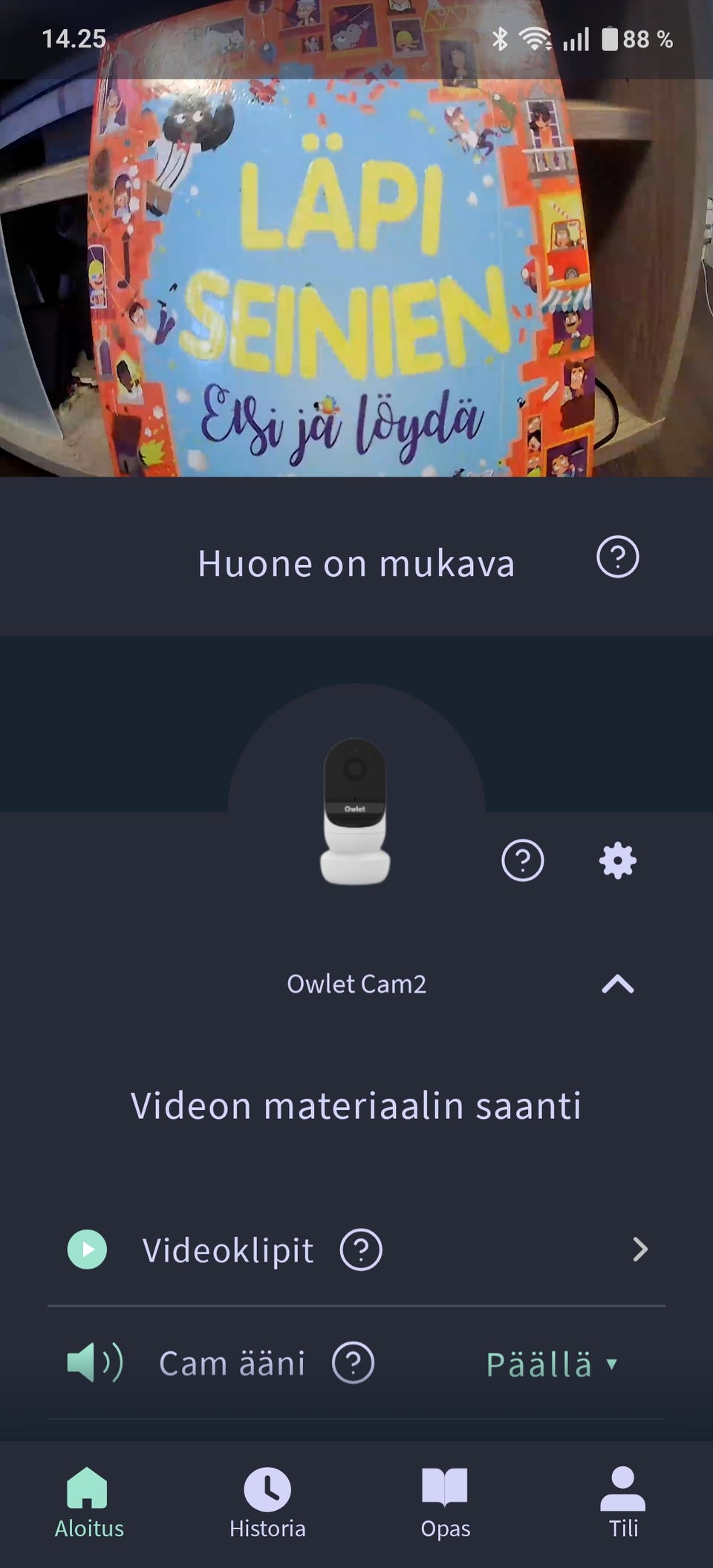This screenshot has height=1568, width=713.
Task: Open the Päällä dropdown arrow
Action: click(612, 1365)
